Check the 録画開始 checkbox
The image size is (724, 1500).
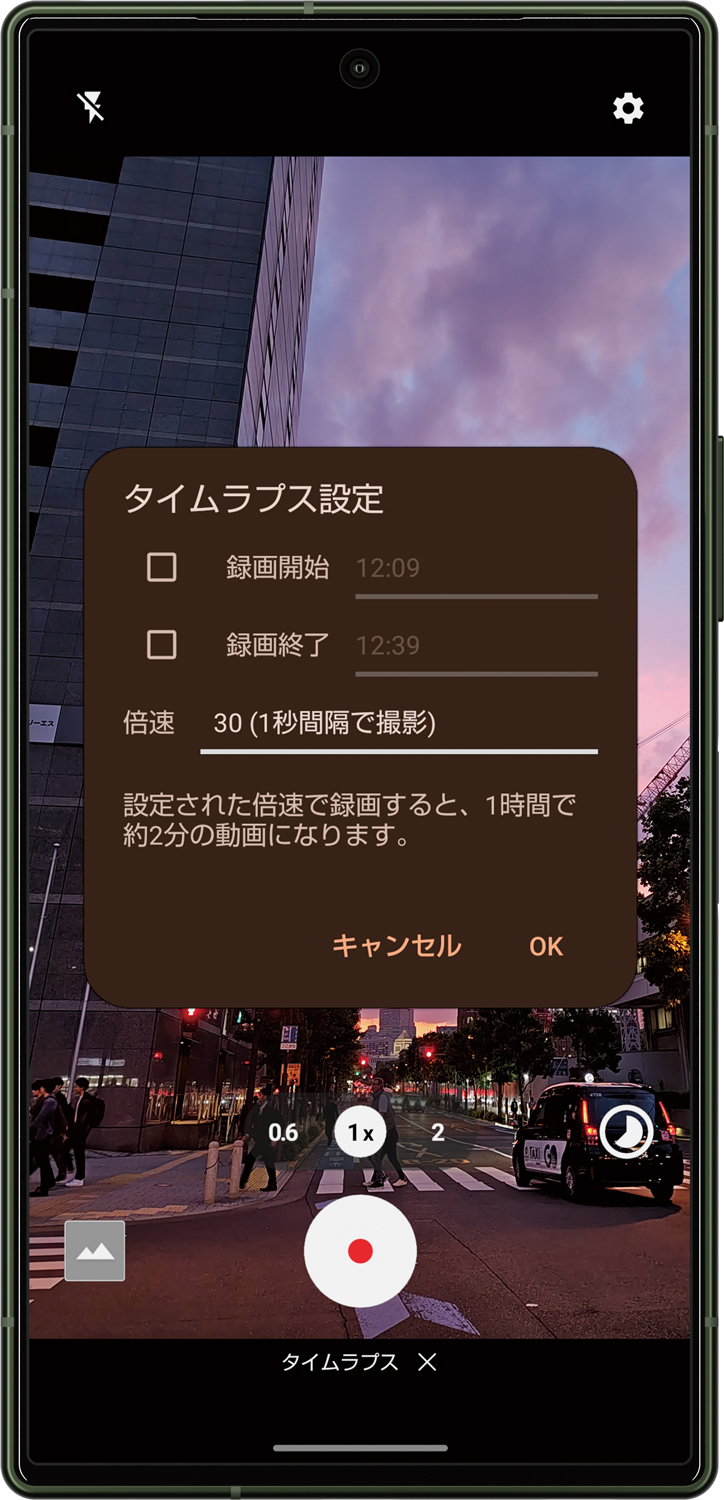(x=162, y=568)
